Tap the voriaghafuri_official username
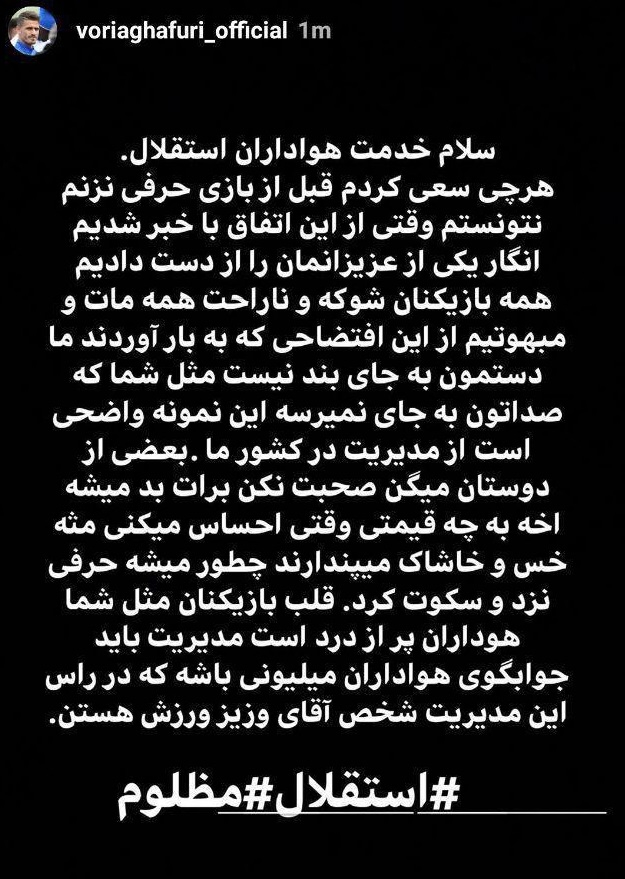Viewport: 625px width, 879px height. 181,31
